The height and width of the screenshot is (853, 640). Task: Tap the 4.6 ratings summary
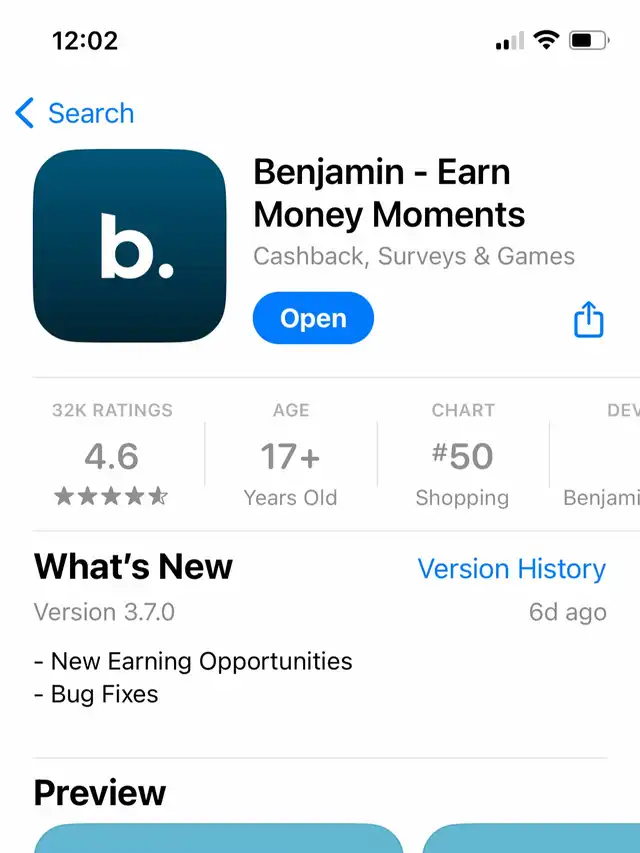coord(112,457)
